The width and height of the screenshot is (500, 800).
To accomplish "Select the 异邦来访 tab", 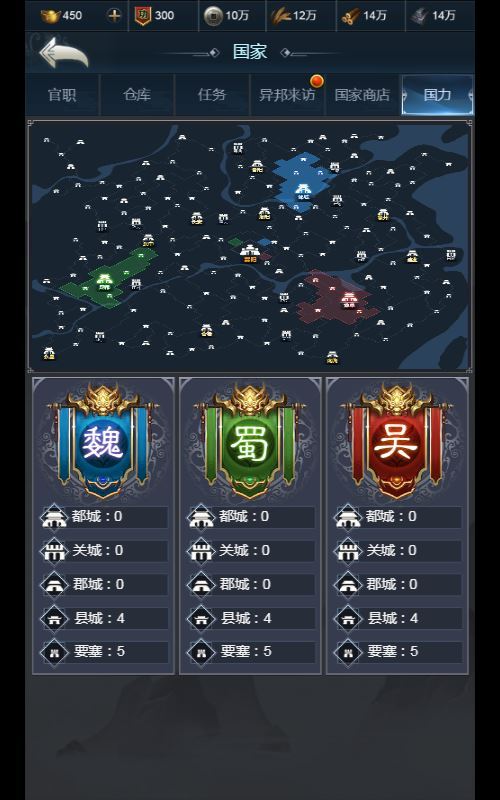I will tap(287, 95).
